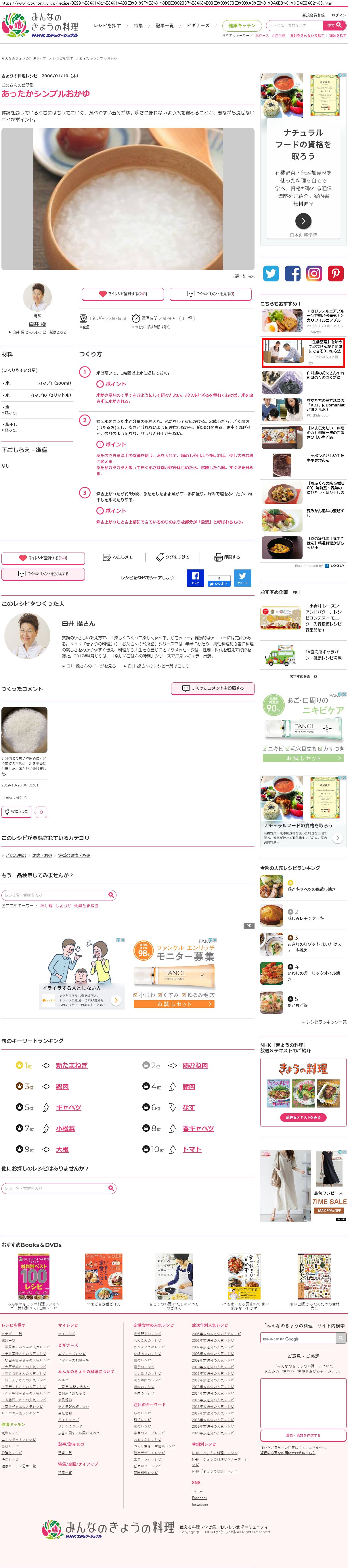Register recipe with top マイレシピ登録する button

point(123,293)
